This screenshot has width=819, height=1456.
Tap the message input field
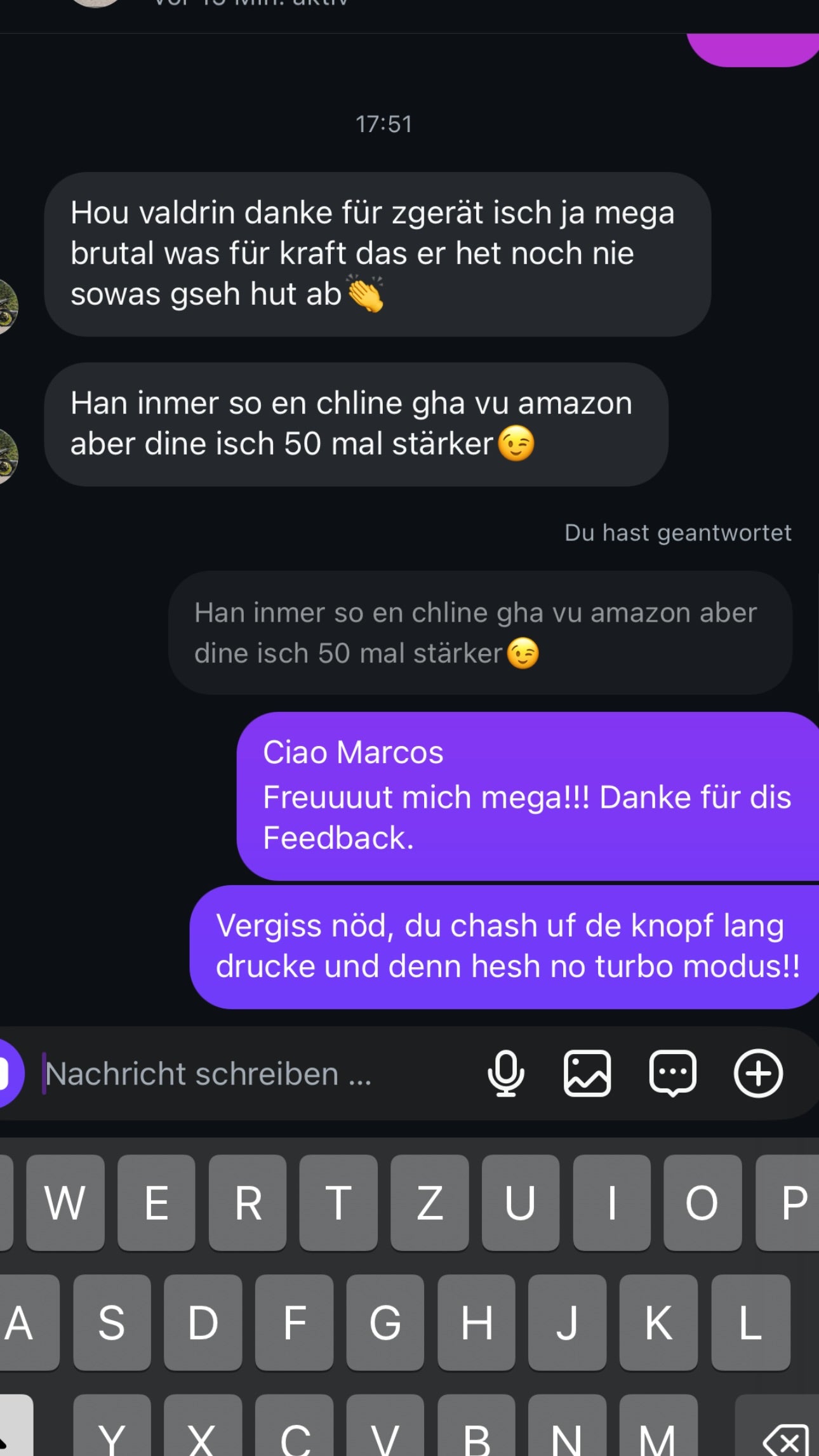pyautogui.click(x=254, y=1074)
